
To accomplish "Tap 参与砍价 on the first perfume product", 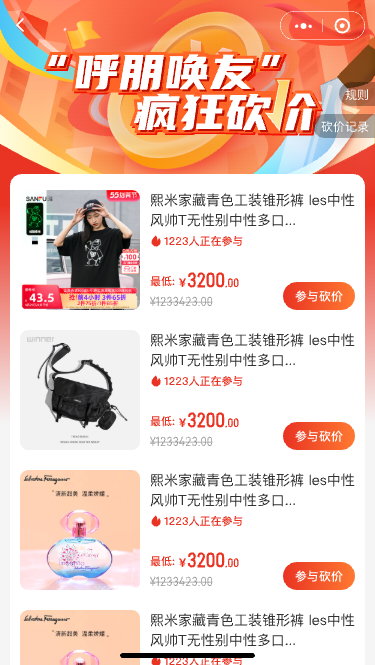I will coord(319,576).
